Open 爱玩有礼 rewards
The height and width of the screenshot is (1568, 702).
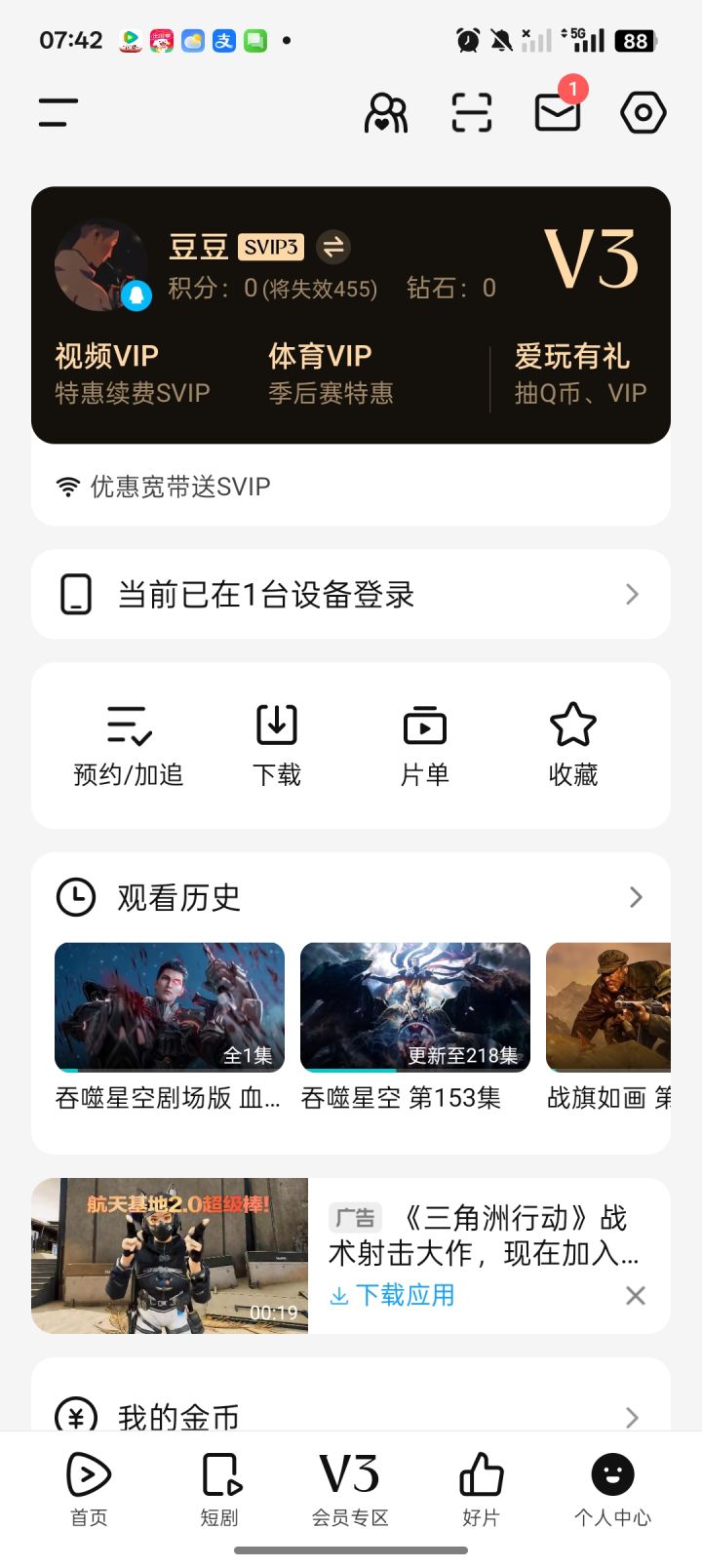(580, 373)
